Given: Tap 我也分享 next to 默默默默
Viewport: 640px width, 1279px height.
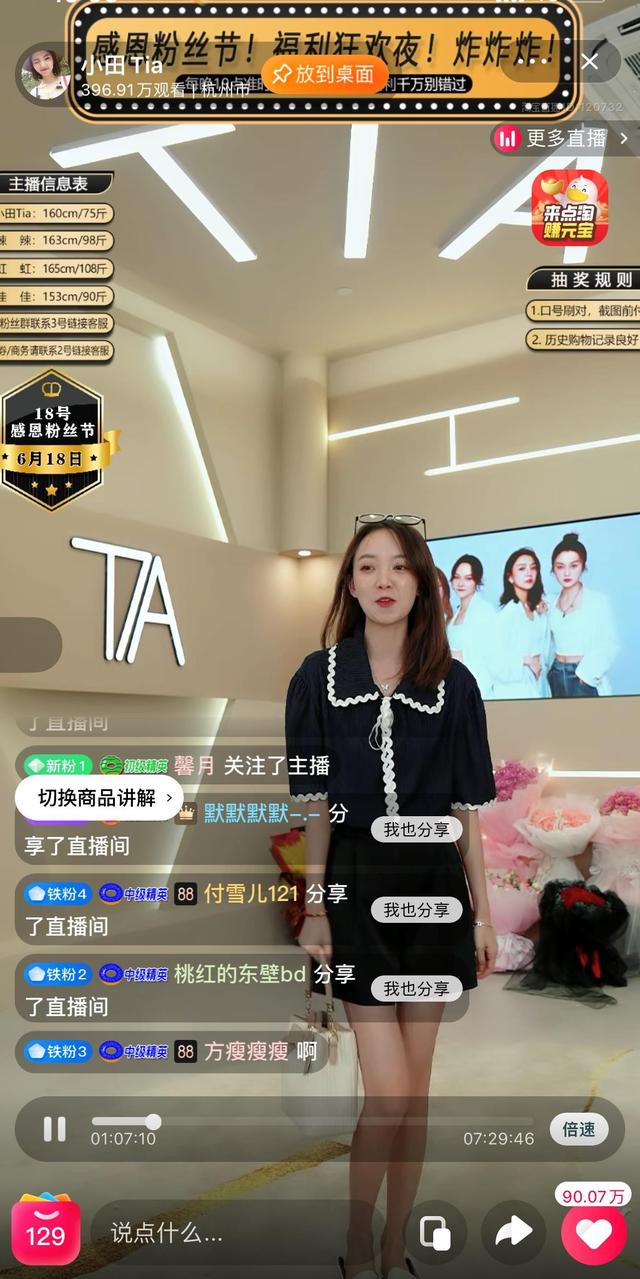Looking at the screenshot, I should pos(417,829).
